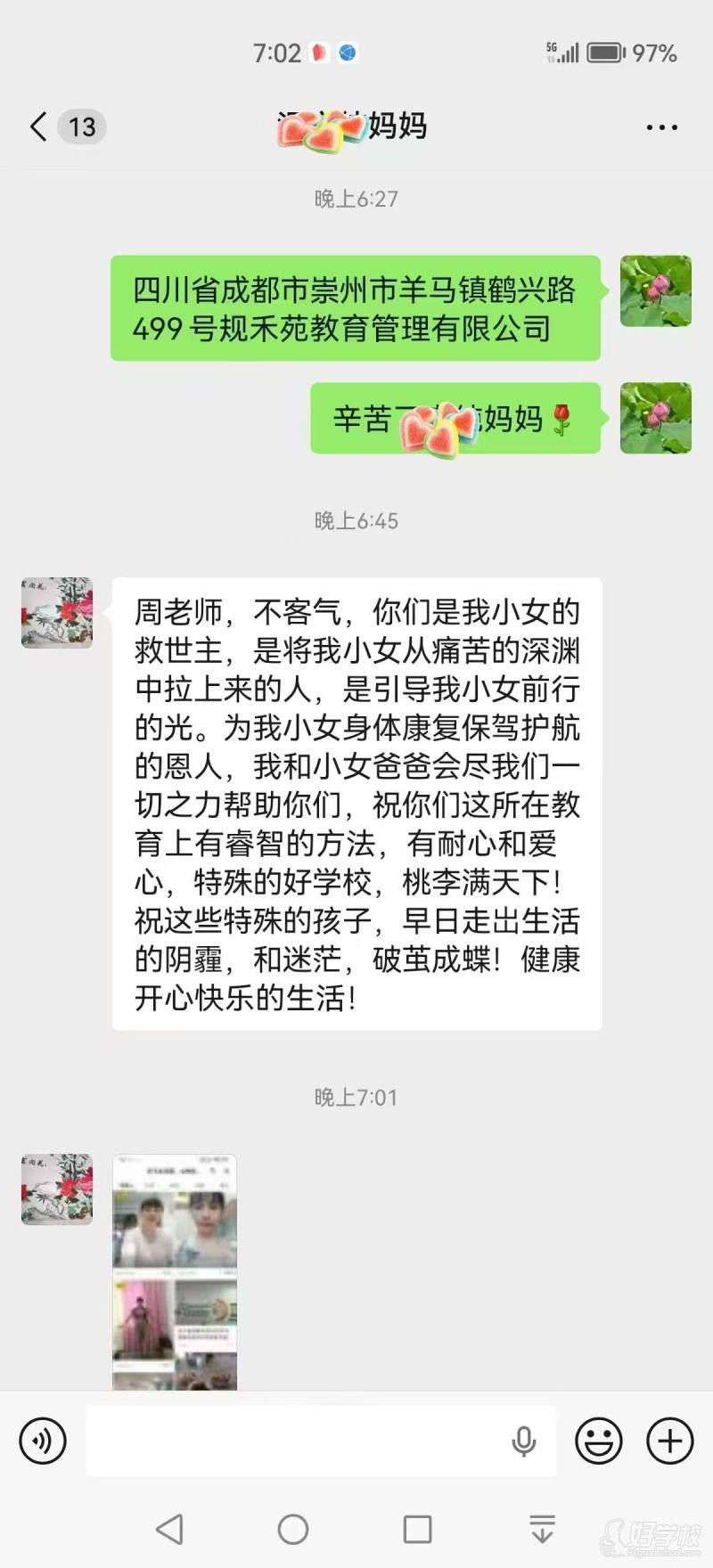Open the screenshot image received at 7:01
Screen dimensions: 713x1568
175,1272
